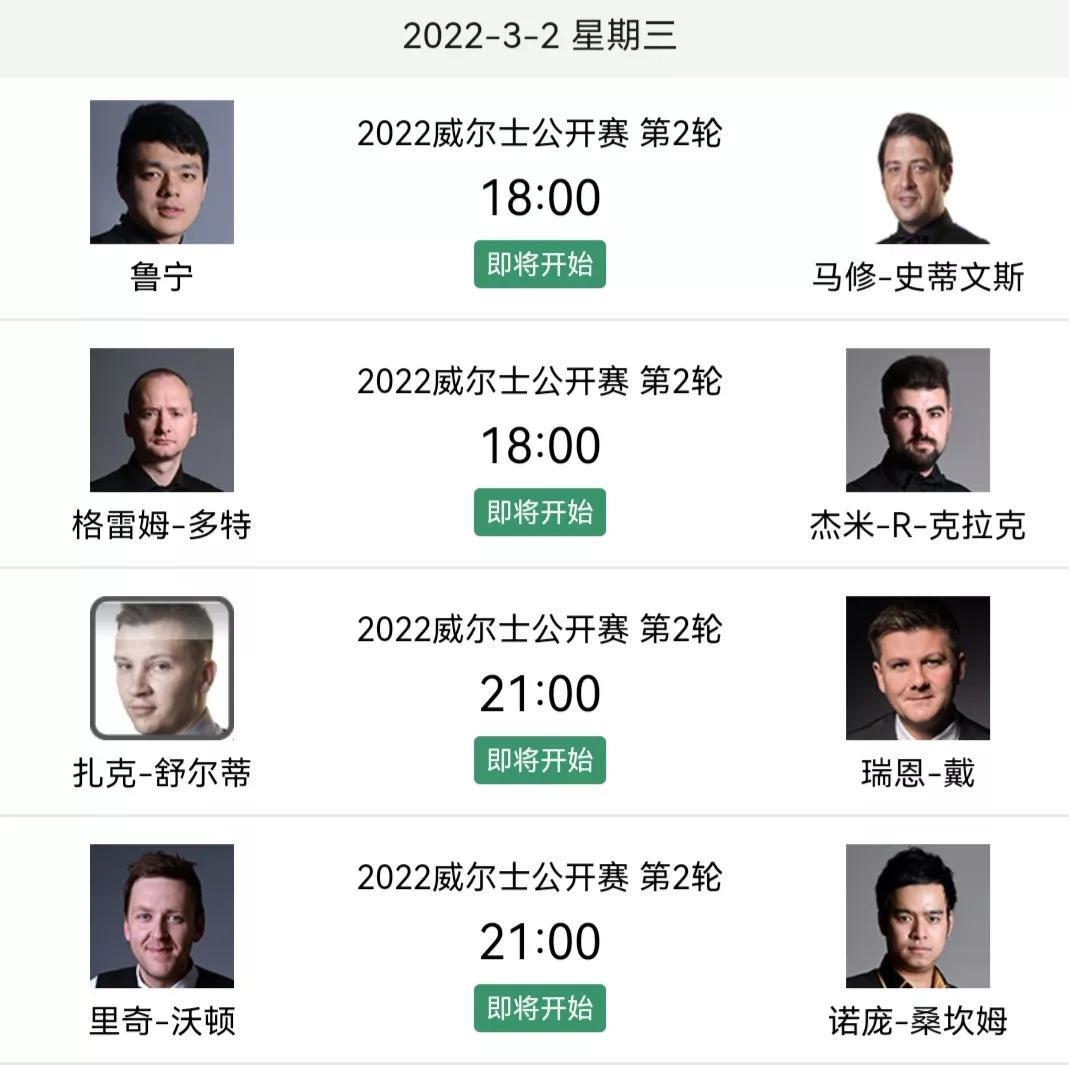Open the 格雷姆-多特 vs 杰米-R-克拉克 match

[x=540, y=445]
